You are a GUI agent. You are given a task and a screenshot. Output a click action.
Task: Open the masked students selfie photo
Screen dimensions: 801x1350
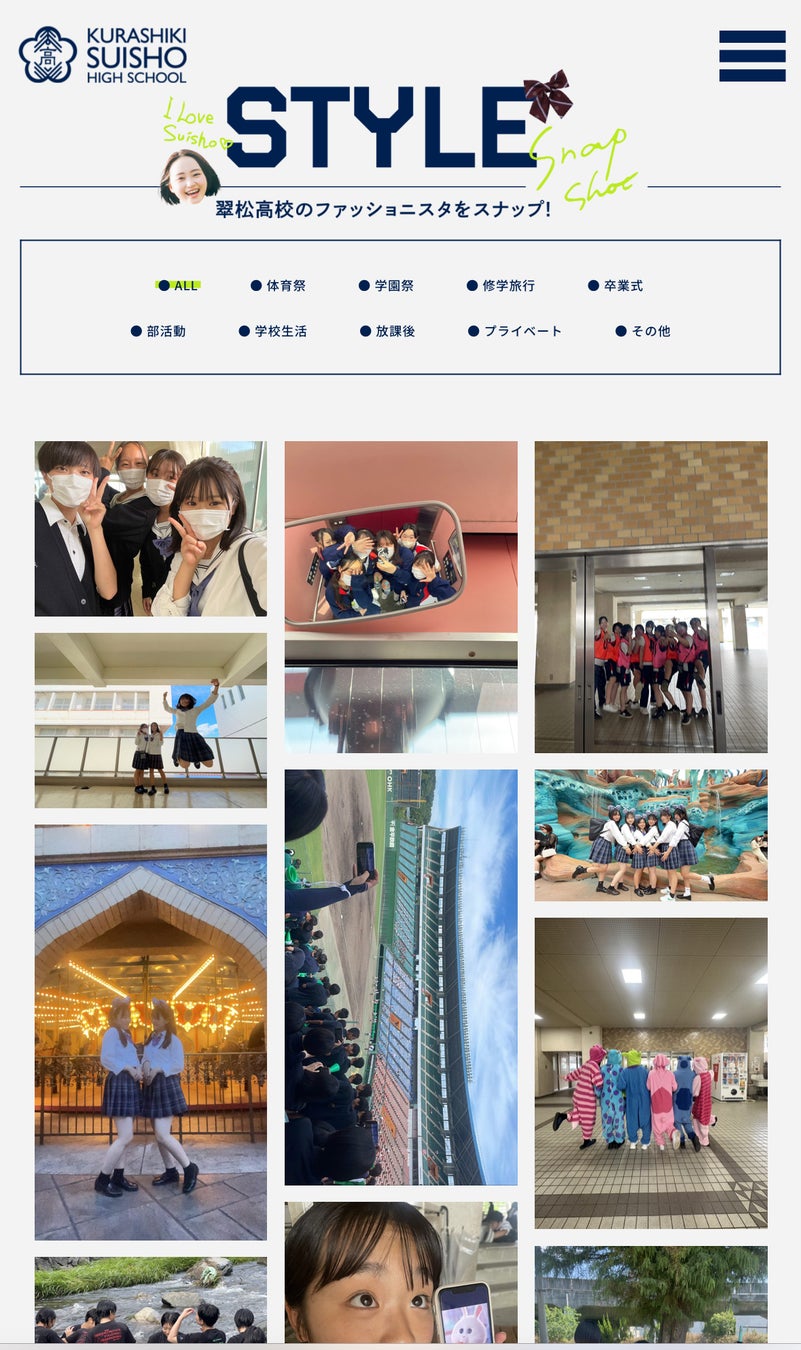point(151,529)
